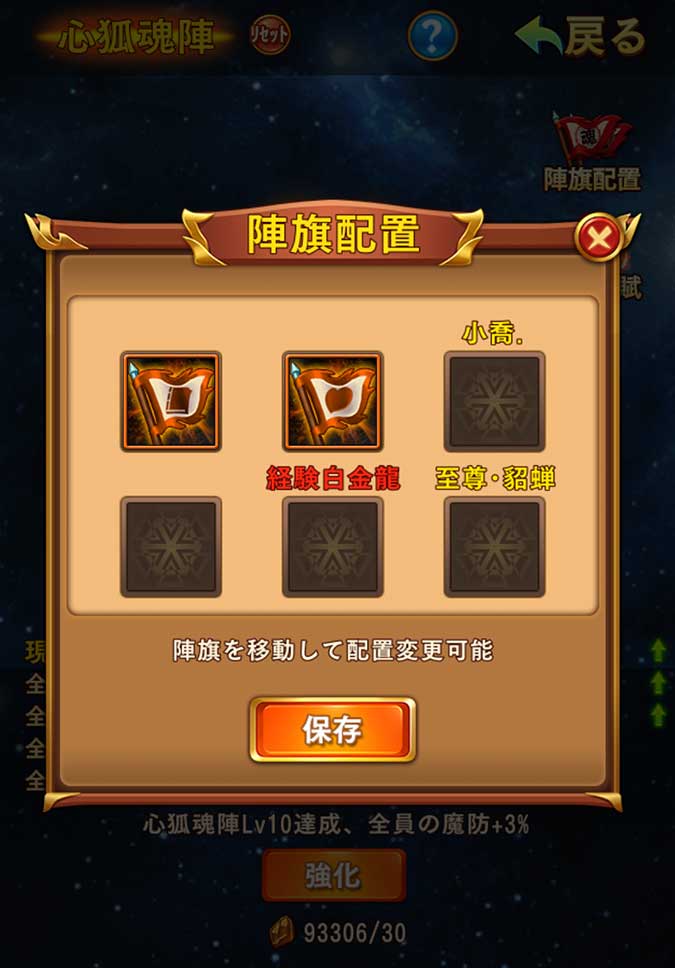The width and height of the screenshot is (675, 968).
Task: Tap the 保存 button
Action: pyautogui.click(x=332, y=730)
